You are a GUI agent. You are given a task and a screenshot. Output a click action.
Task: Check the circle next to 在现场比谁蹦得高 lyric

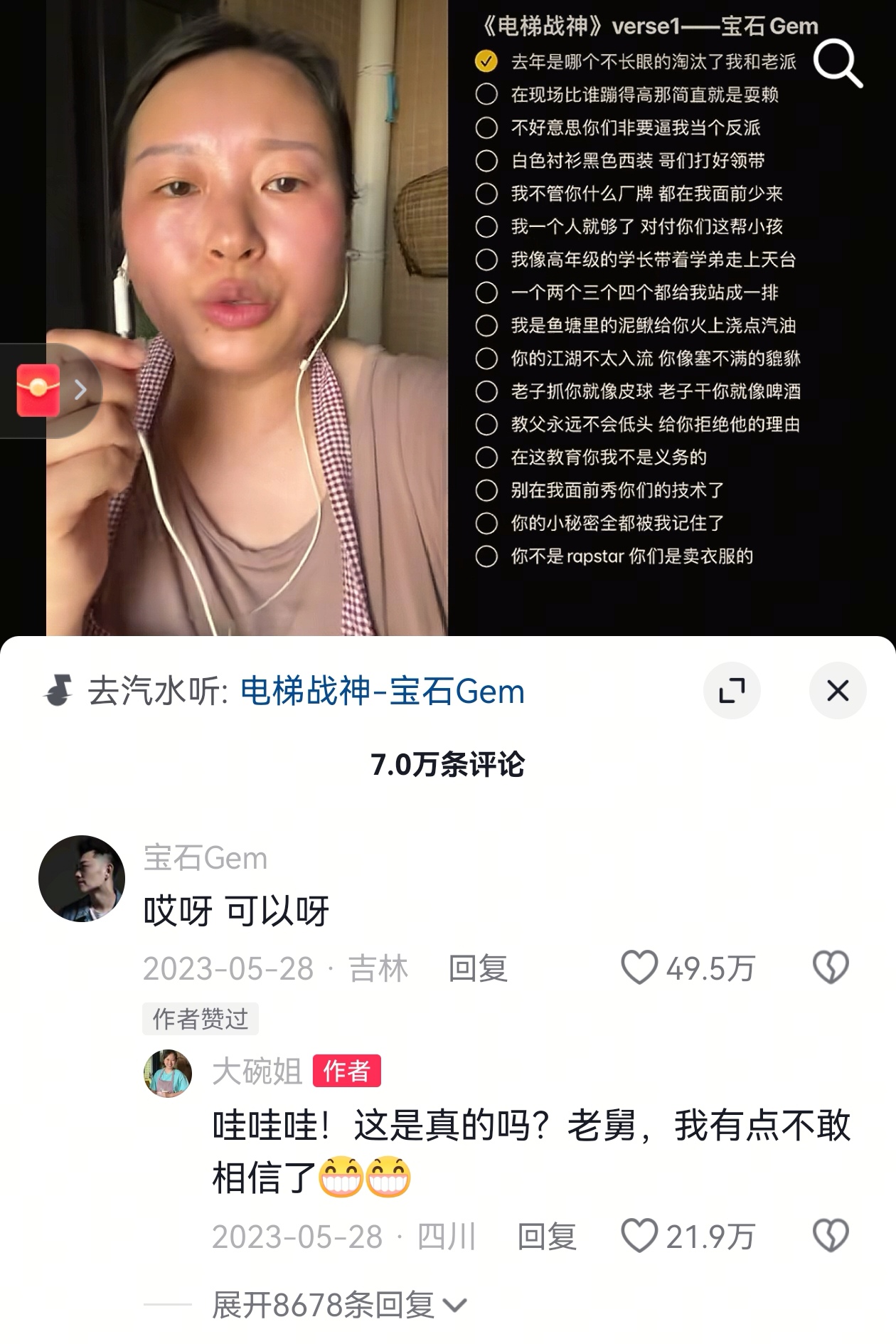[x=486, y=95]
